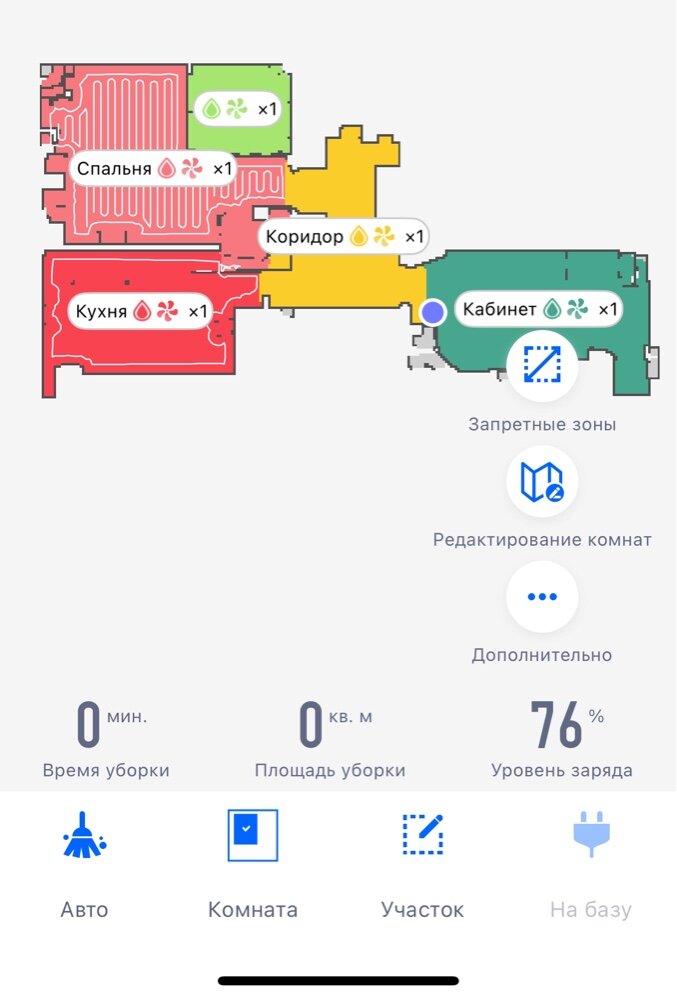Select the Кабинет room label
677x1000 pixels.
[x=538, y=309]
